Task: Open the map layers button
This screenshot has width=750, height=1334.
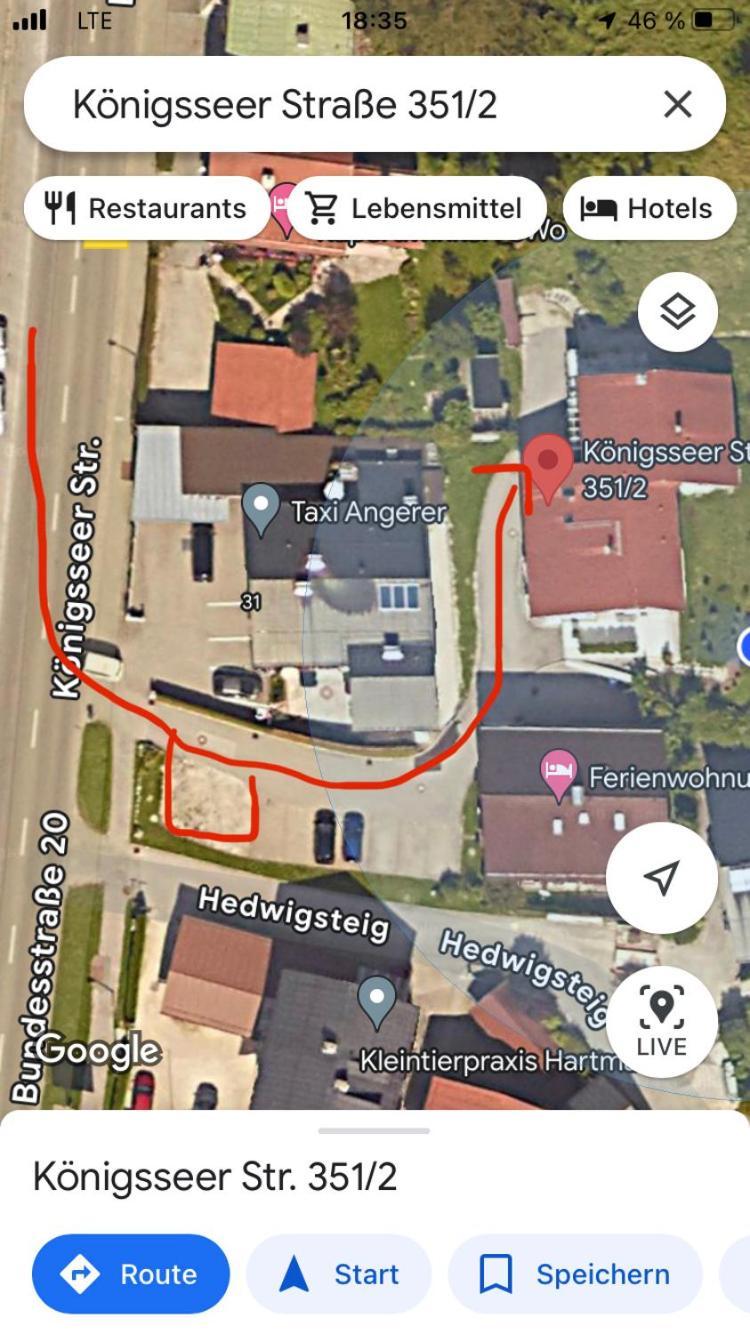Action: point(677,312)
